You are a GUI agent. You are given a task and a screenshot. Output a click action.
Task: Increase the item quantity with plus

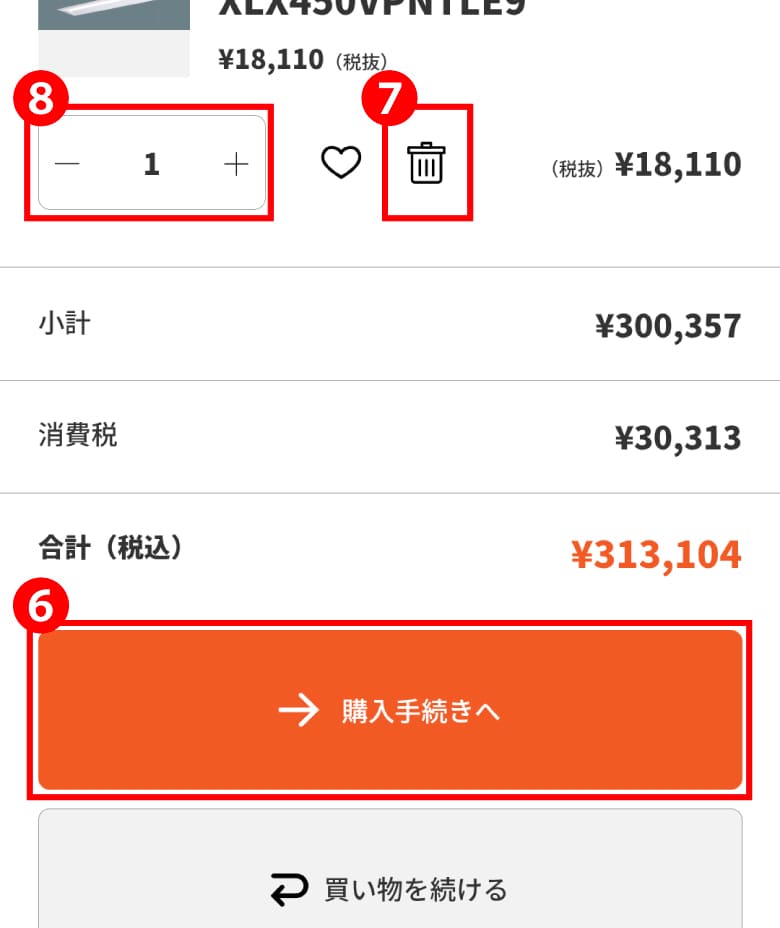point(236,164)
